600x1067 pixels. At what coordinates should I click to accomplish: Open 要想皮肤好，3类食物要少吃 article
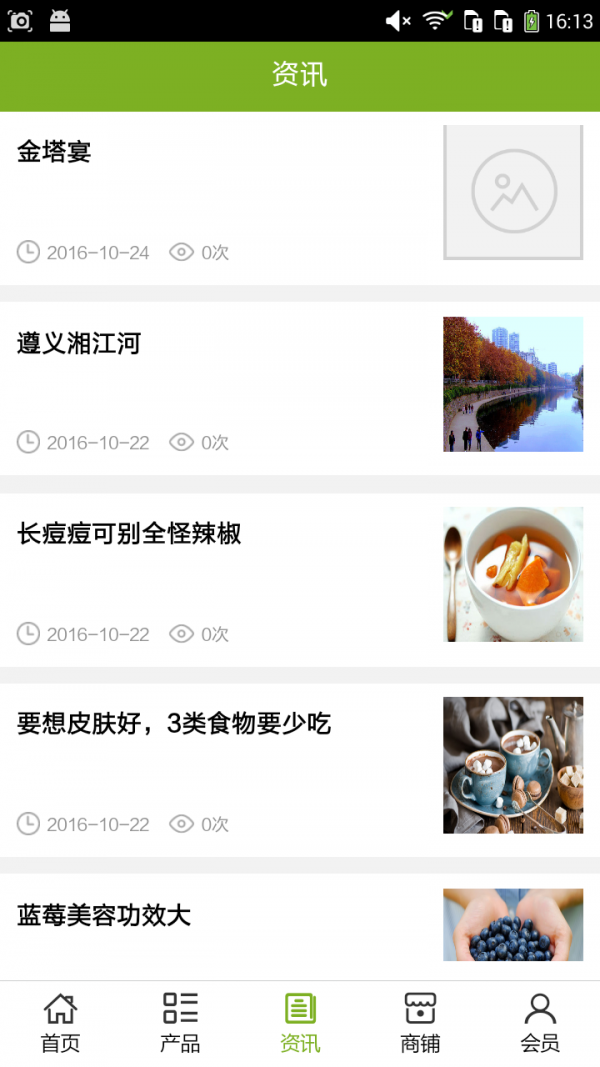click(174, 724)
